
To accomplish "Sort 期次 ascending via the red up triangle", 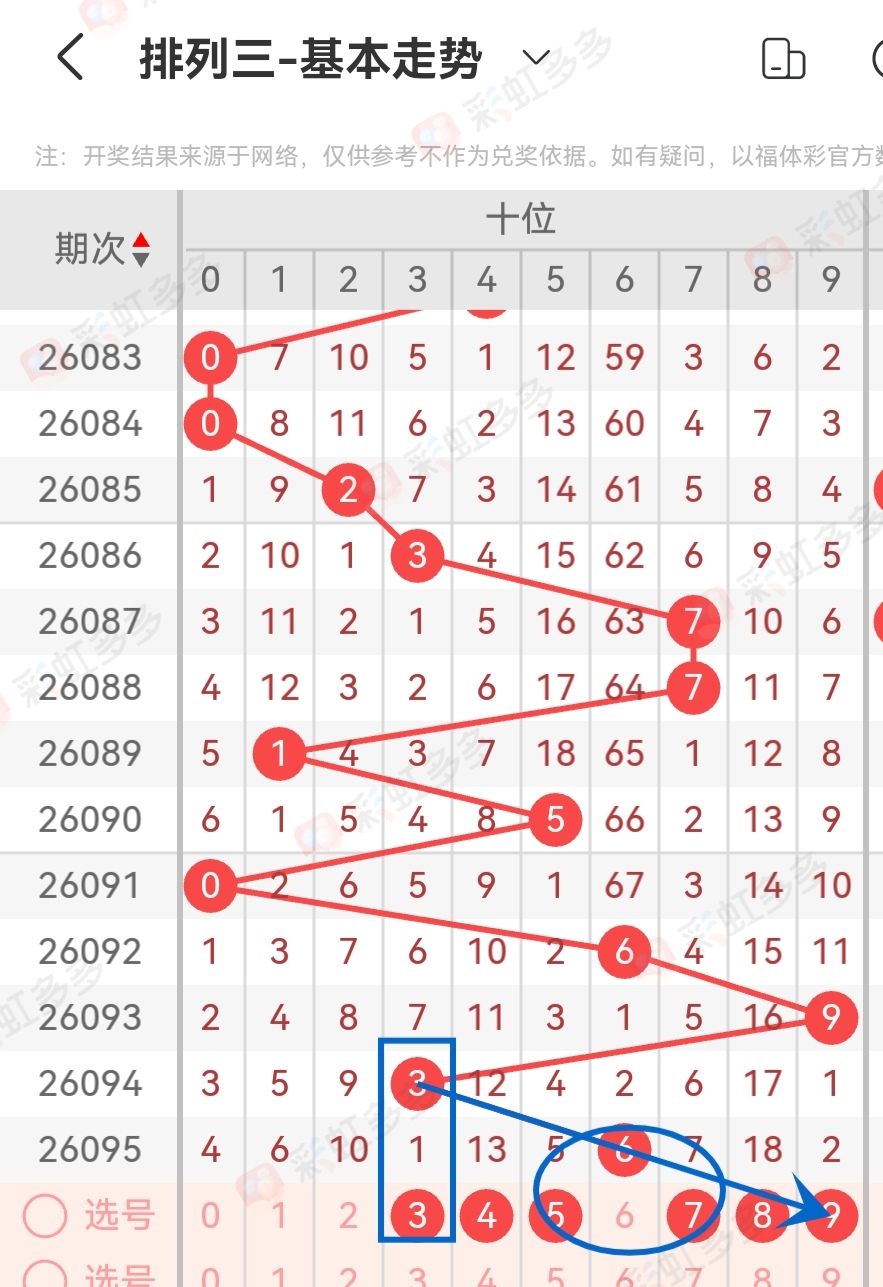I will [143, 240].
